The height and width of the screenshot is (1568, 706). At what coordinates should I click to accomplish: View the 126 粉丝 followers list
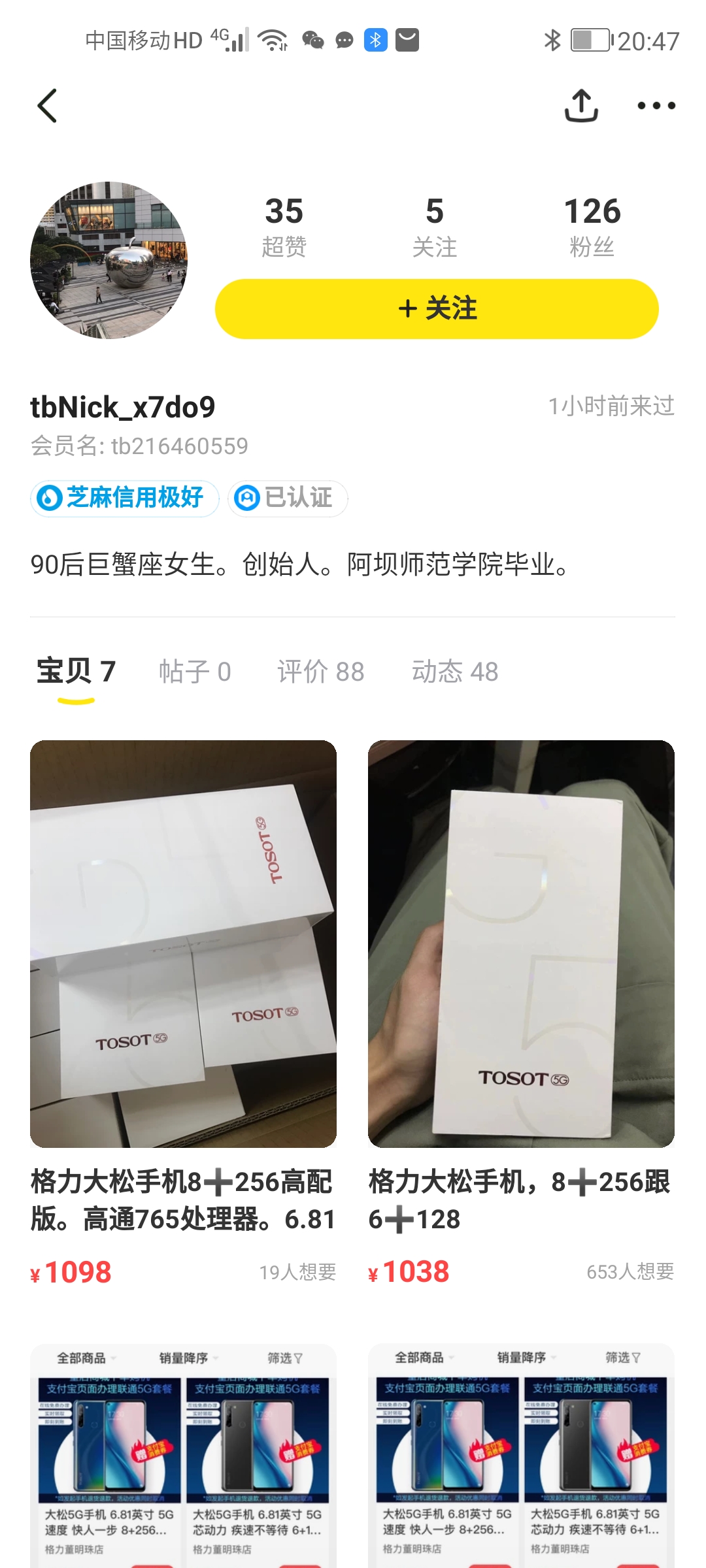(x=592, y=227)
